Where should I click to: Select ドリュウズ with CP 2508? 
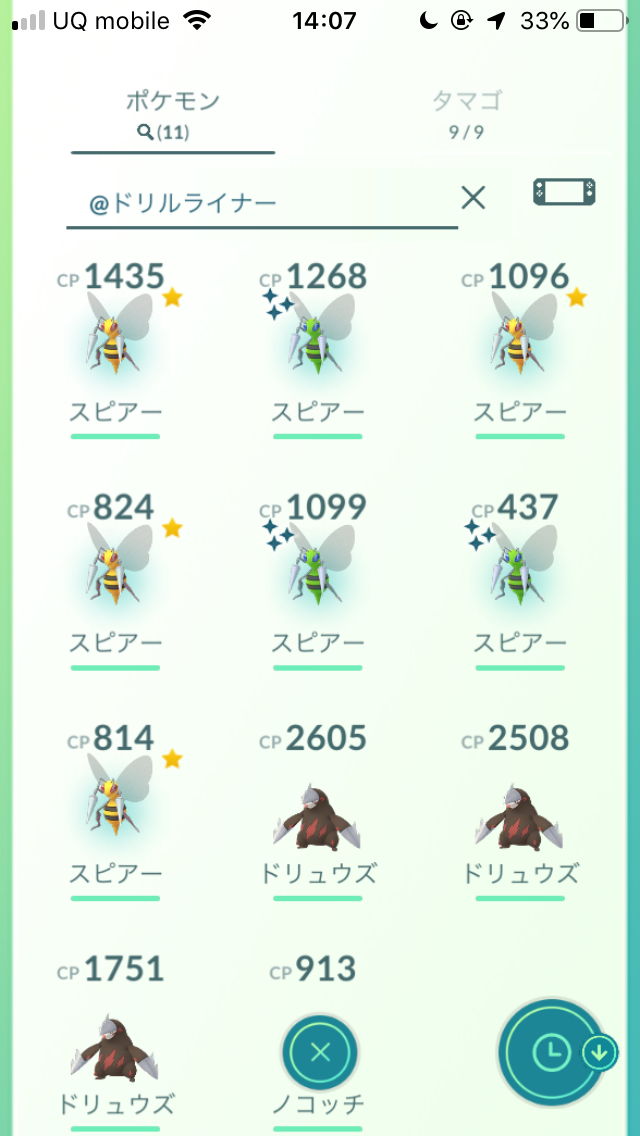[520, 810]
